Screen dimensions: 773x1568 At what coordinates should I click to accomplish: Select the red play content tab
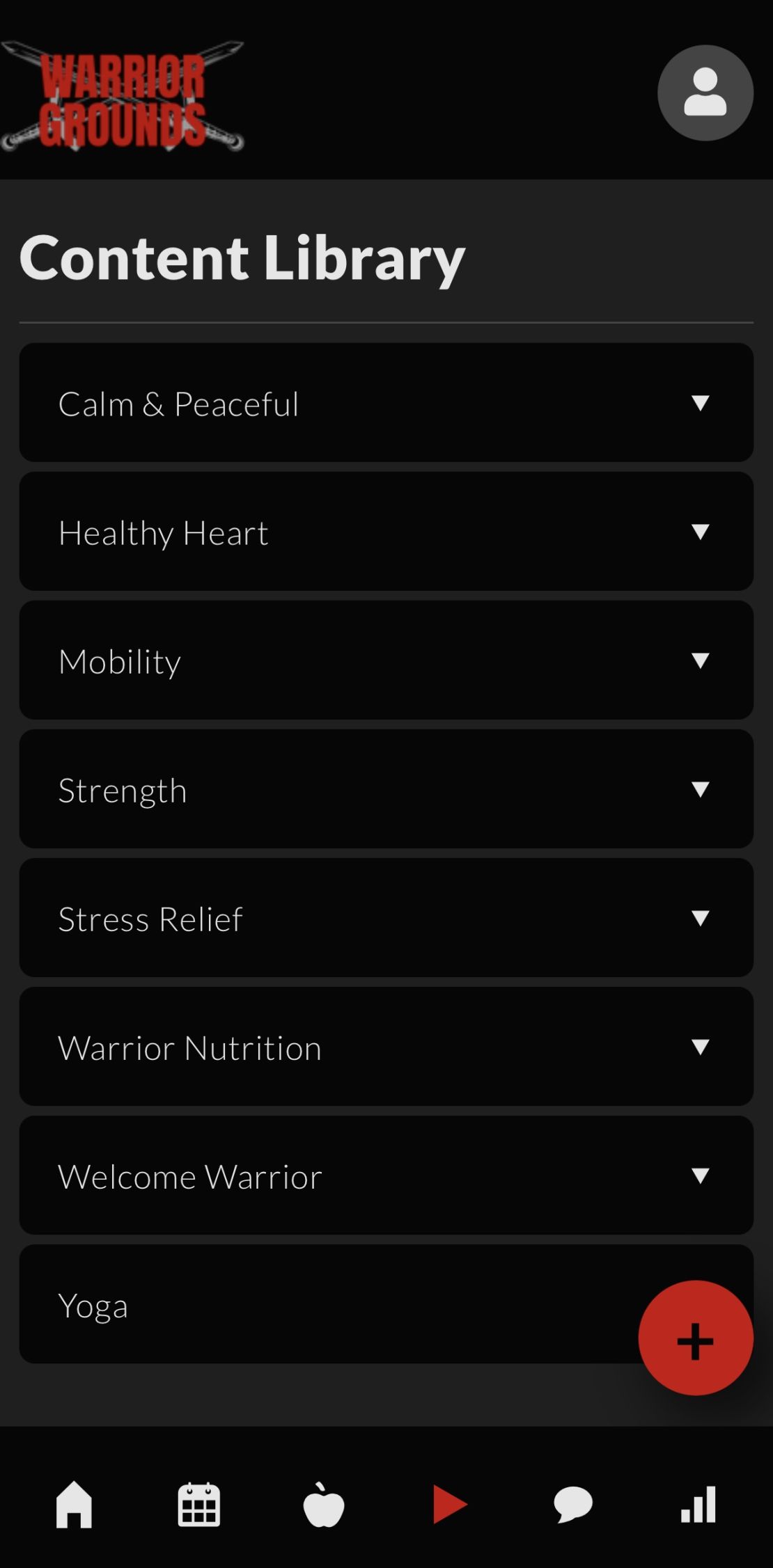449,1505
